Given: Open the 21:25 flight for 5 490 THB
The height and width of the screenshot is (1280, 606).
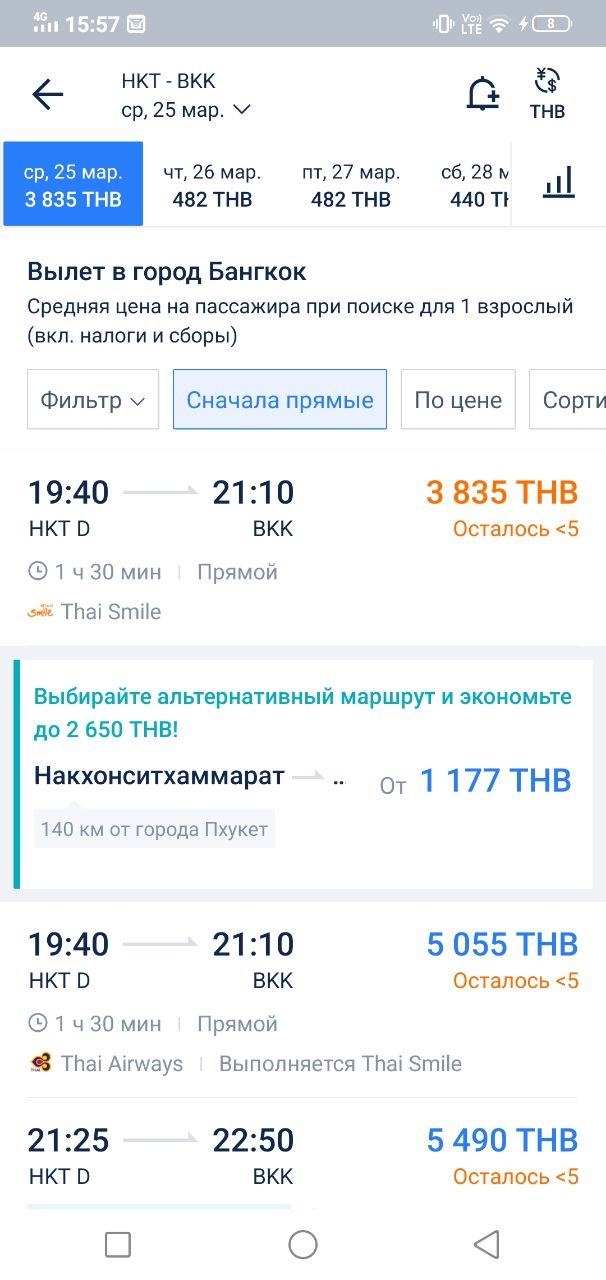Looking at the screenshot, I should [x=303, y=1155].
